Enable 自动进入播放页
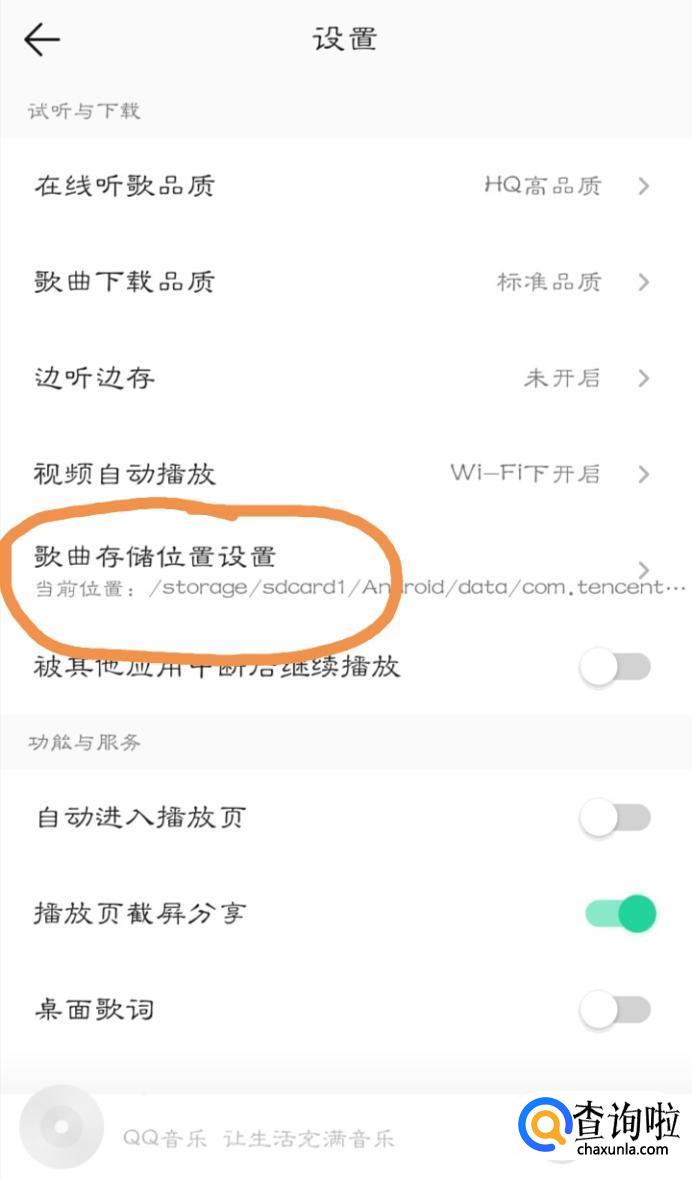This screenshot has width=692, height=1180. (x=615, y=817)
